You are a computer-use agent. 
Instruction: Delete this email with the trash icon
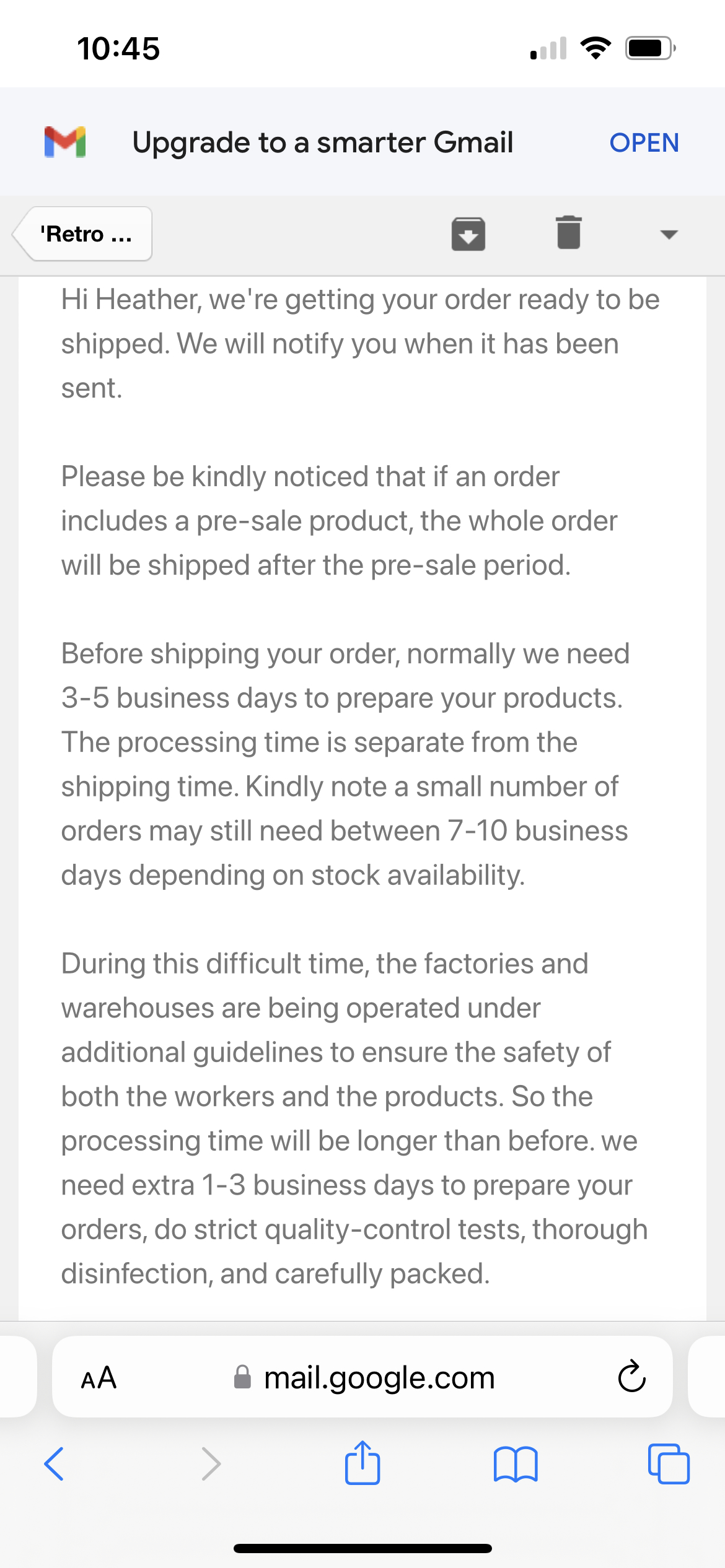[x=568, y=233]
